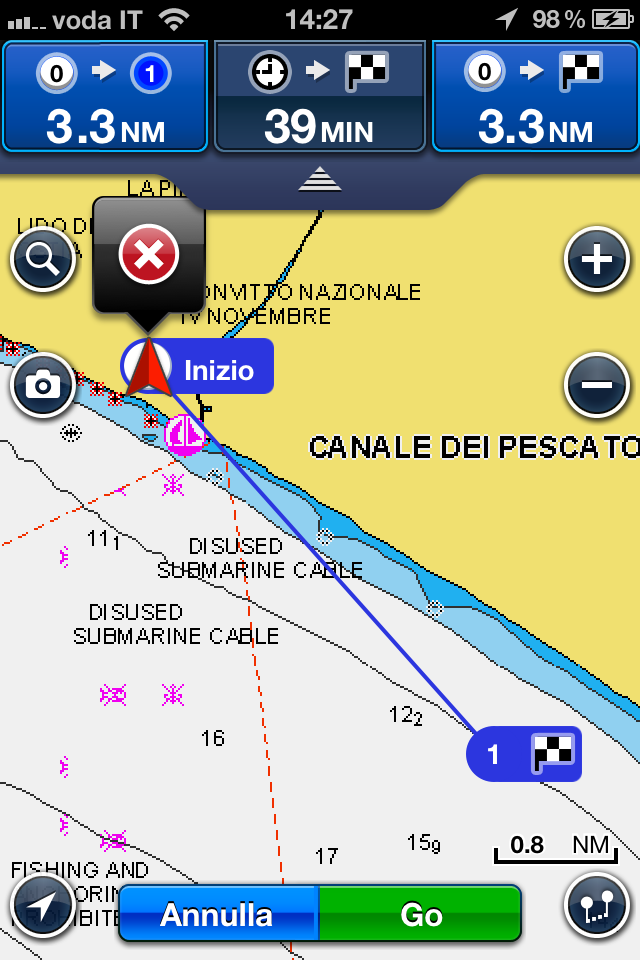This screenshot has width=640, height=960.
Task: Tap Annulla to cancel the route
Action: point(217,914)
